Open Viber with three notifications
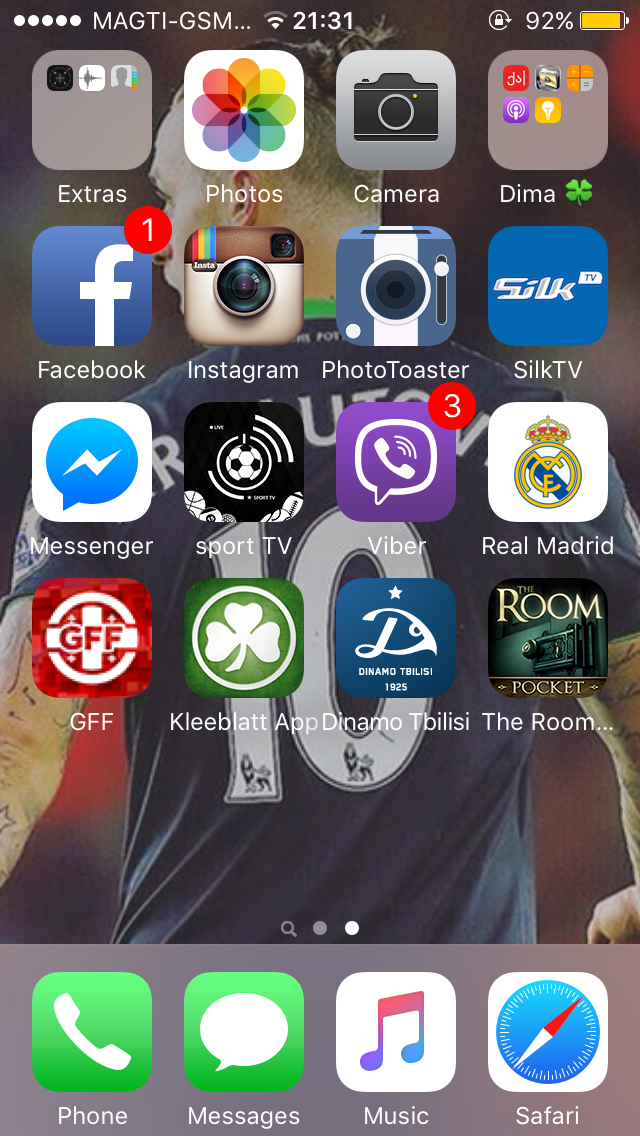Screen dimensions: 640x1136 coord(396,462)
